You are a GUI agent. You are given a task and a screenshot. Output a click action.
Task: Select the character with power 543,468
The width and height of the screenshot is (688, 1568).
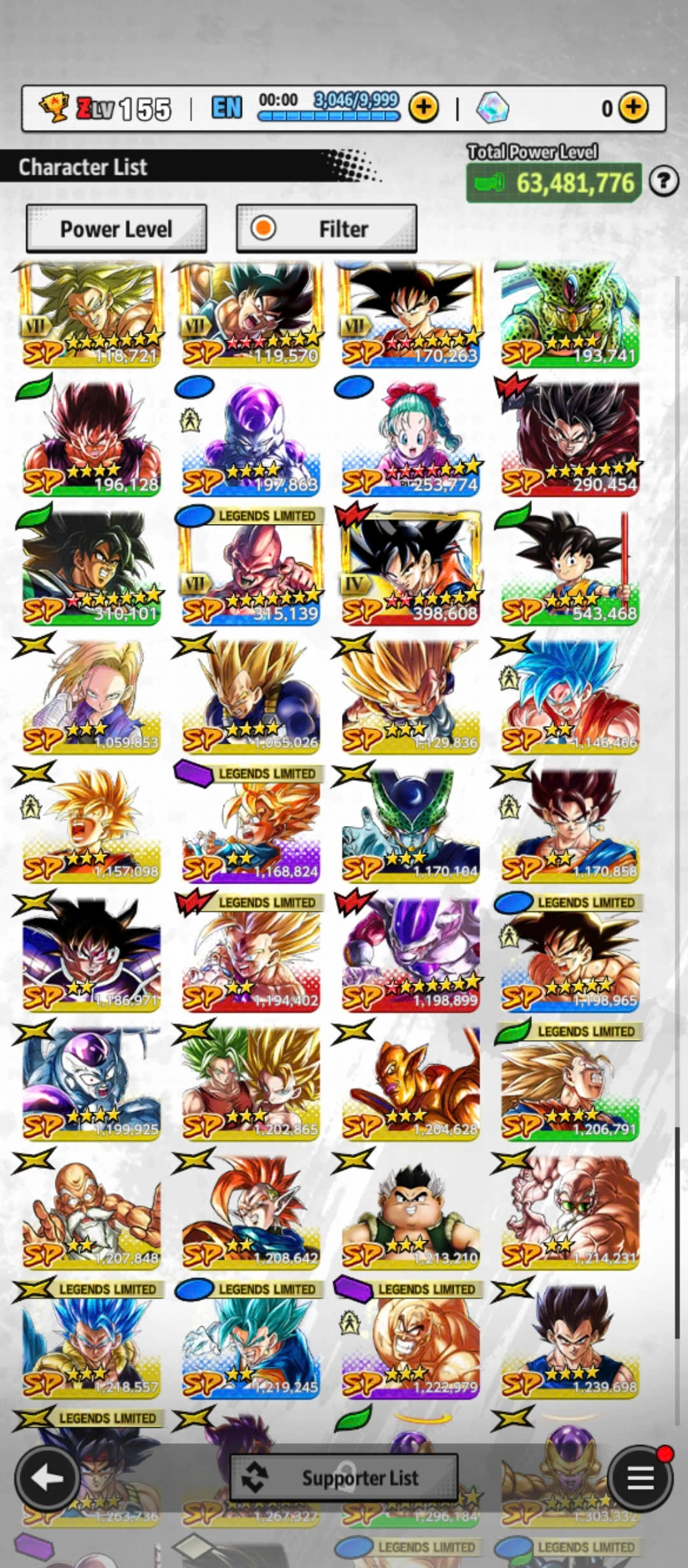pyautogui.click(x=570, y=567)
